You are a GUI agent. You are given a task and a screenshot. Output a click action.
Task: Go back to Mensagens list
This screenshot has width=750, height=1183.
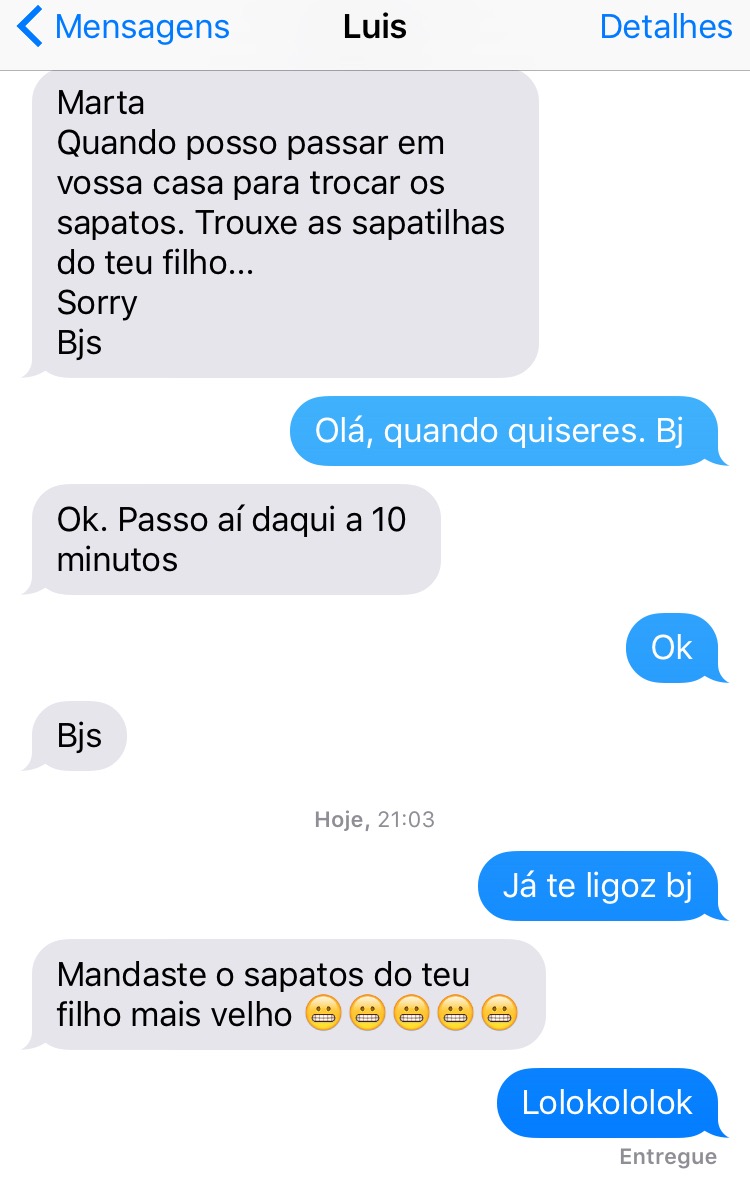pos(124,27)
